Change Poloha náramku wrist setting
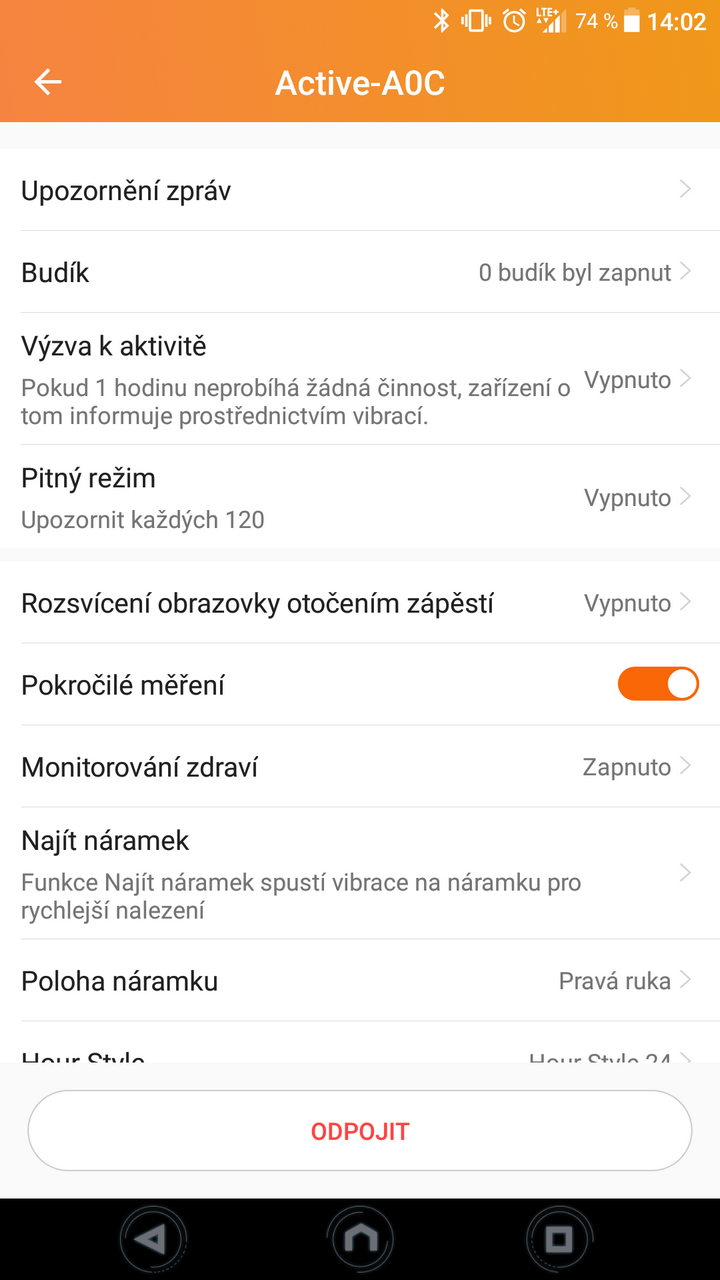This screenshot has width=720, height=1280. [x=360, y=981]
